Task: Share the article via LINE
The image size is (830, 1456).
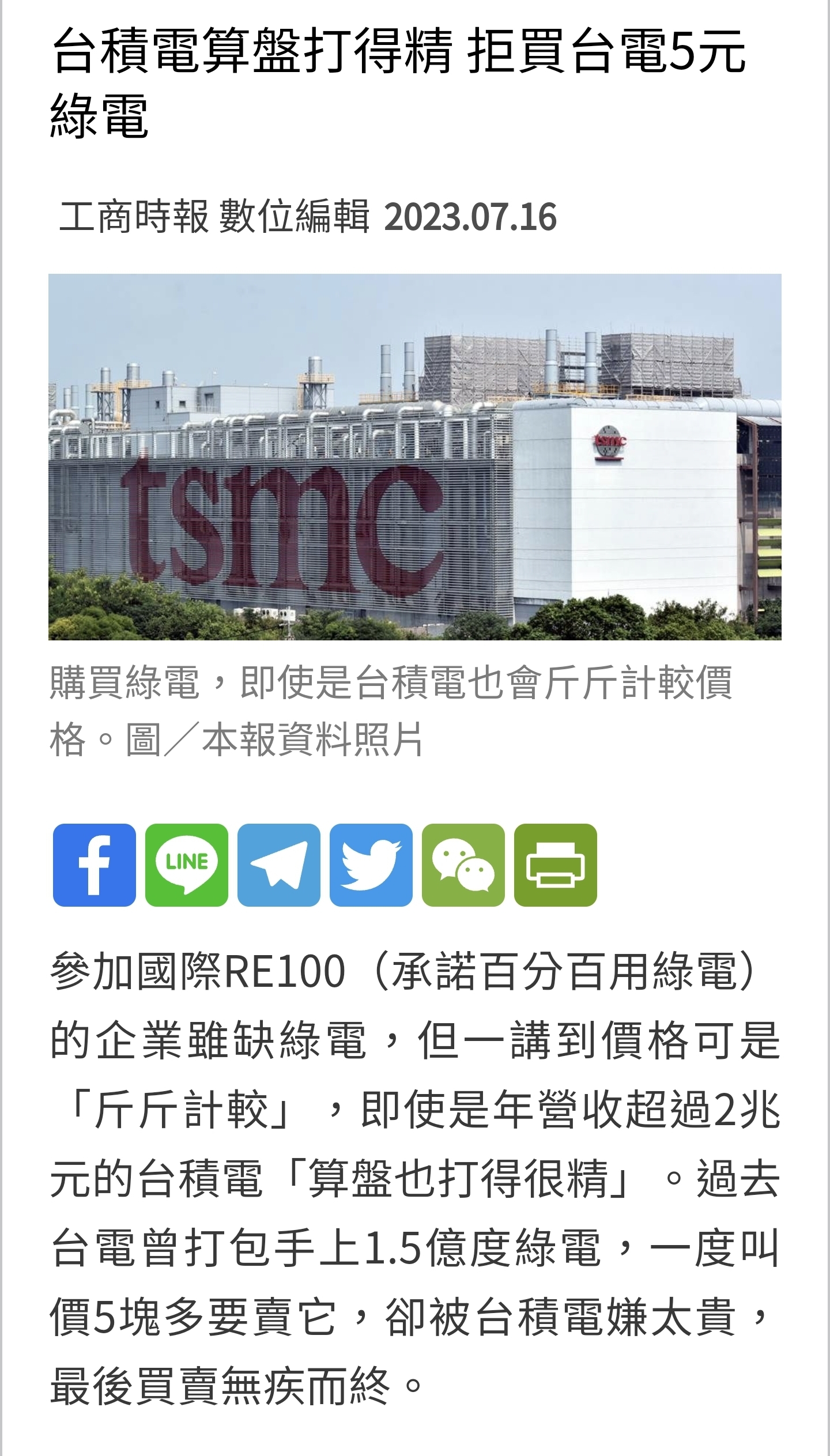Action: point(187,865)
